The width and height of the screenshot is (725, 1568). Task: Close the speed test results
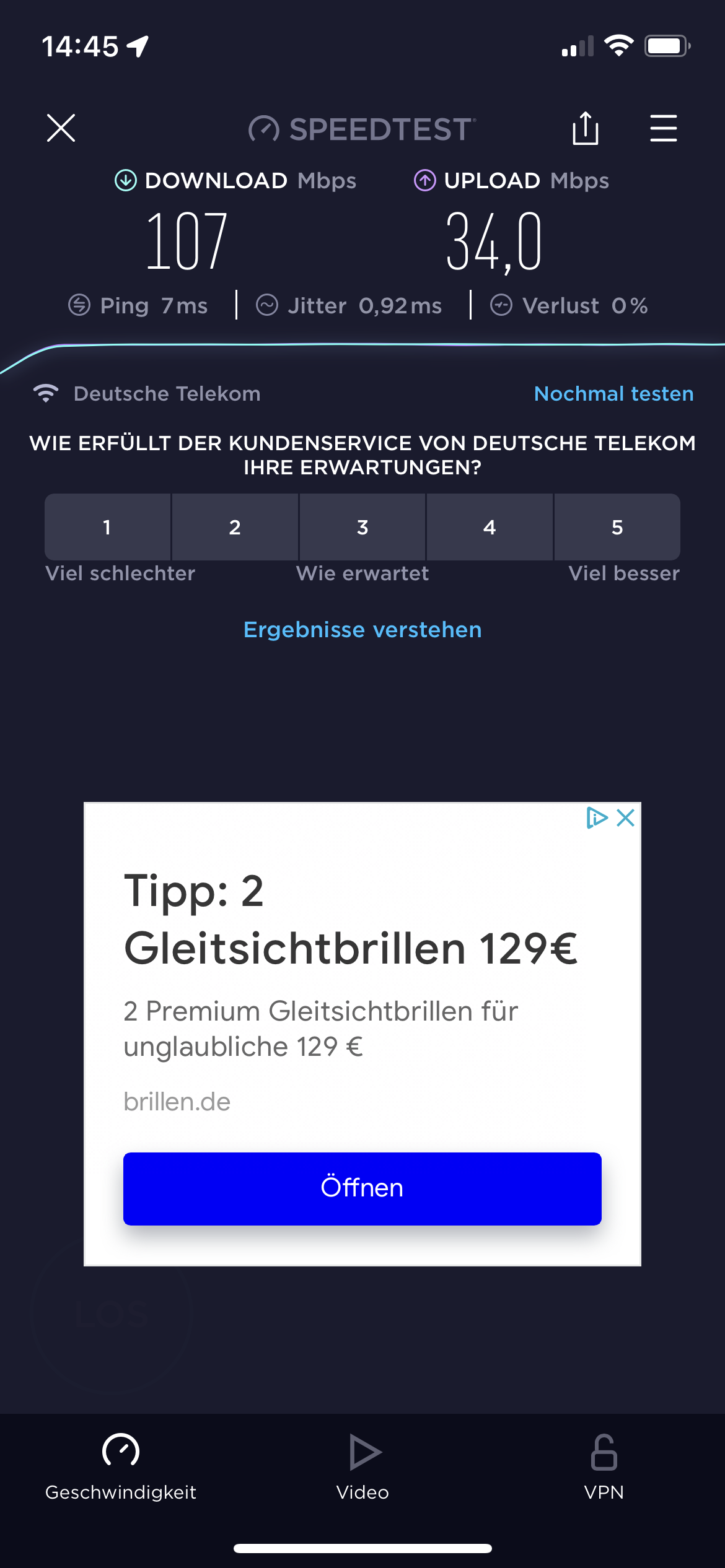(61, 128)
